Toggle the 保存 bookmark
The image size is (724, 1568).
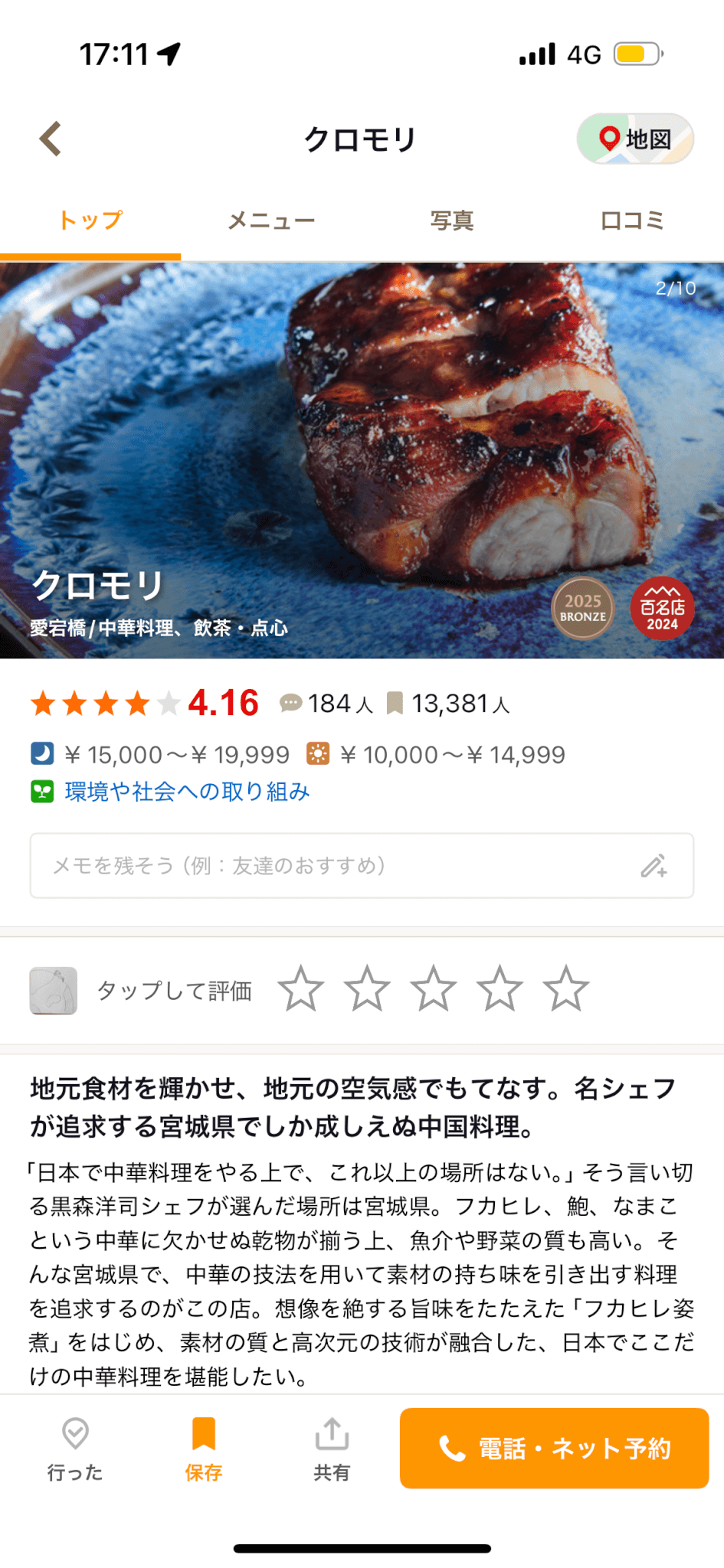(203, 1449)
